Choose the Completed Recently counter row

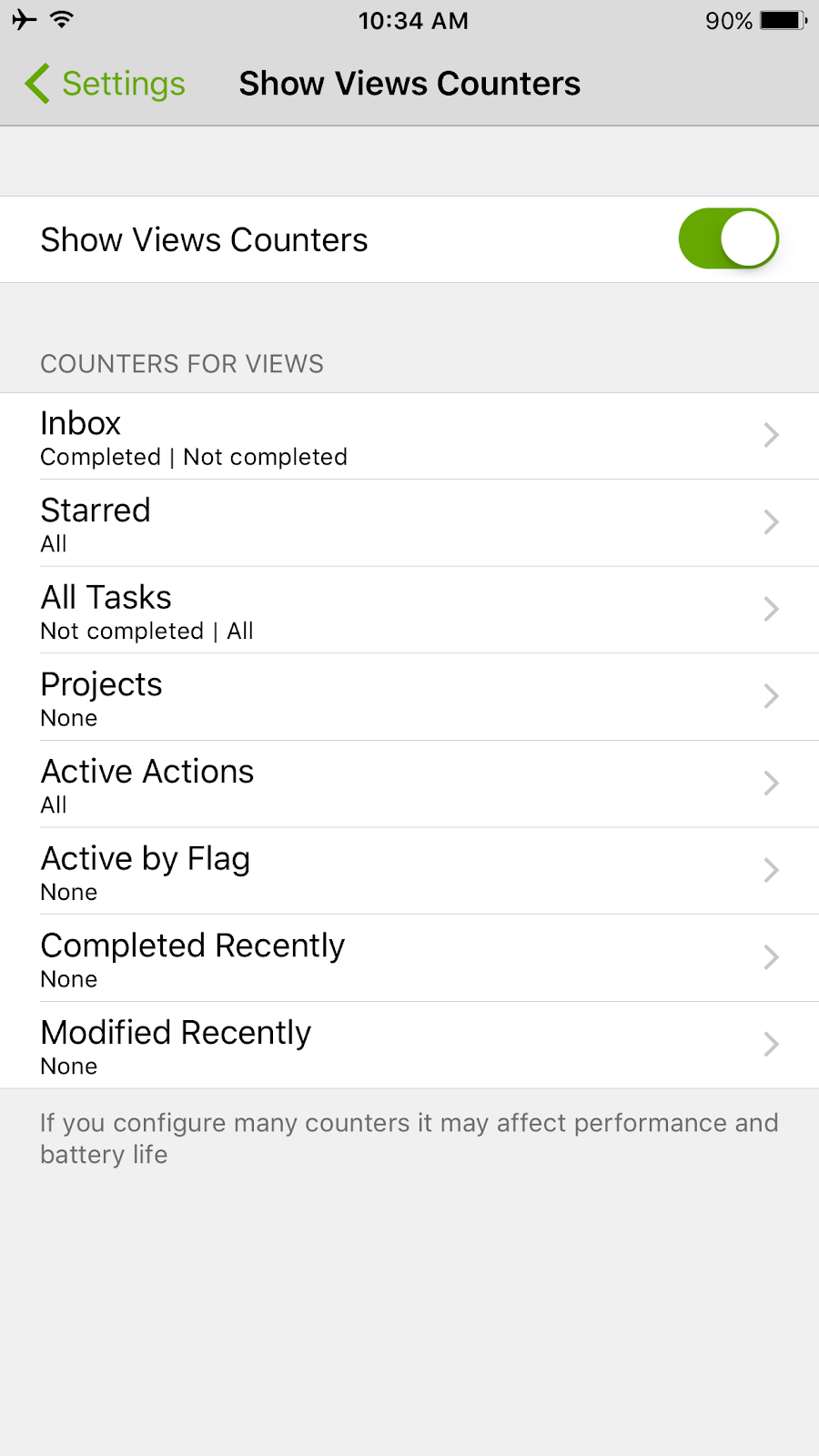409,958
